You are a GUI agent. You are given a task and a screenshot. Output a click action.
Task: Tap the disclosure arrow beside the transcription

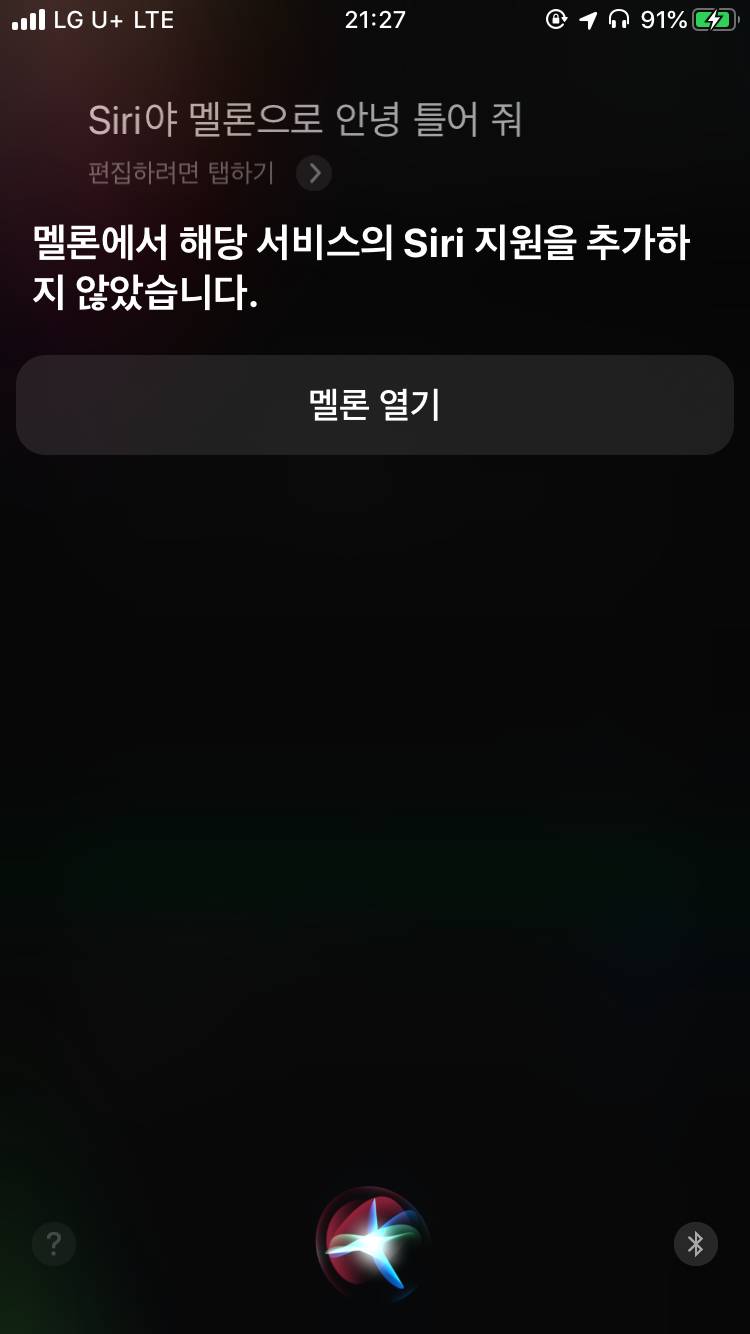(x=314, y=173)
